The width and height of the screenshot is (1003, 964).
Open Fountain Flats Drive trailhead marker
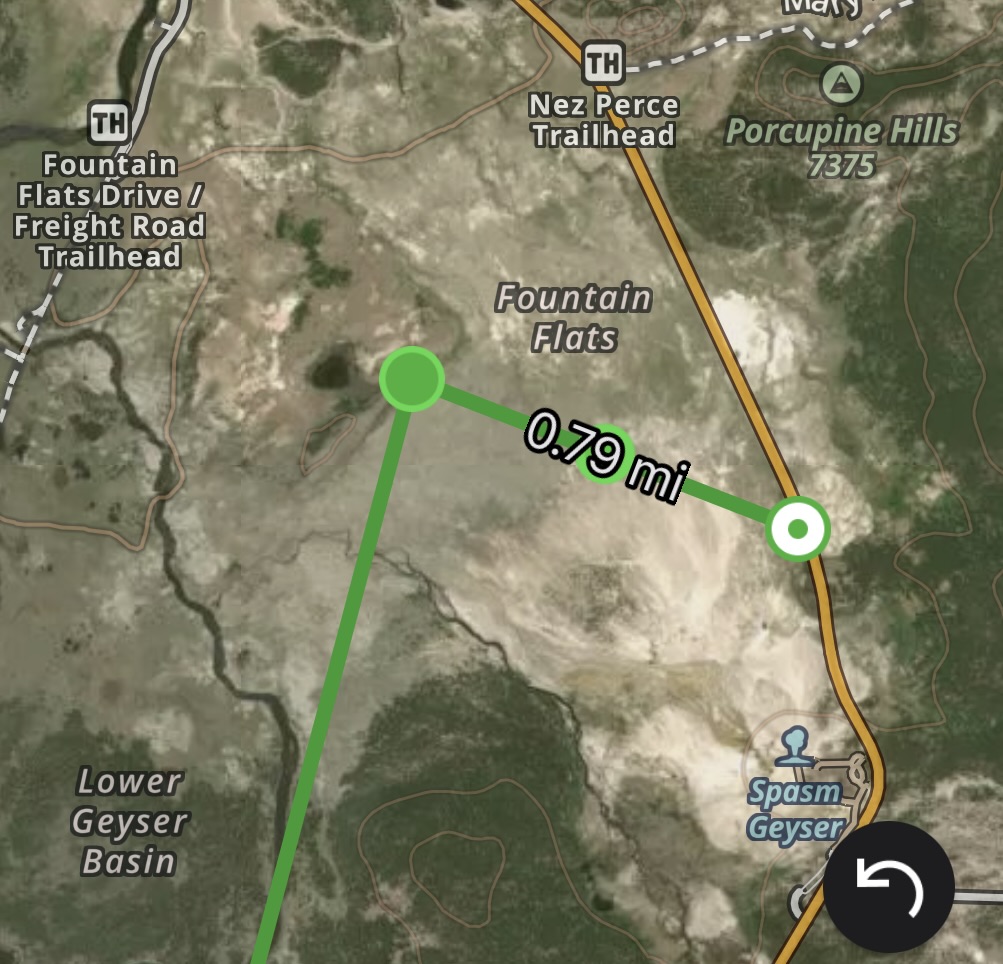click(x=108, y=124)
